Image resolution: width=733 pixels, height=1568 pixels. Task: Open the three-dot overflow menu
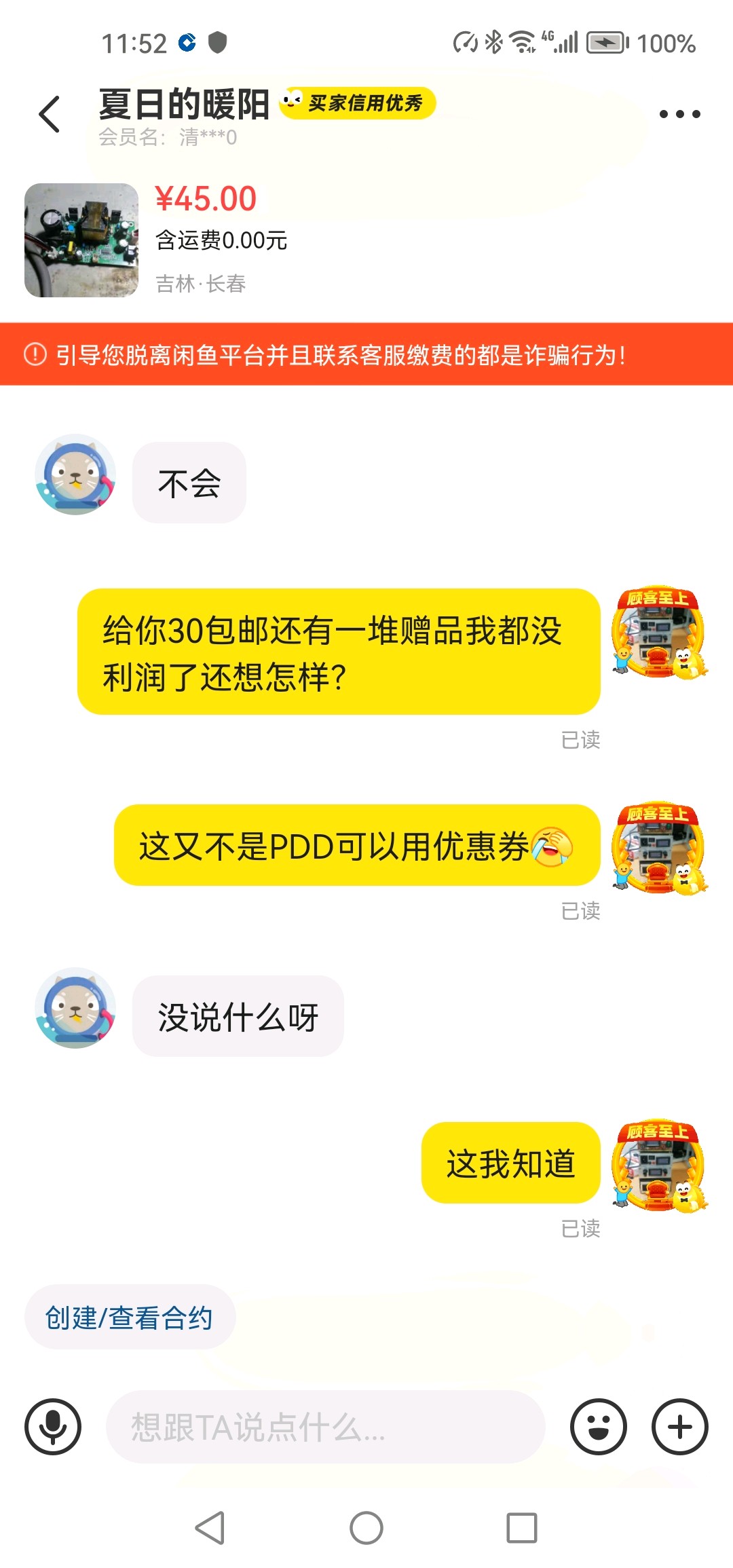point(679,114)
